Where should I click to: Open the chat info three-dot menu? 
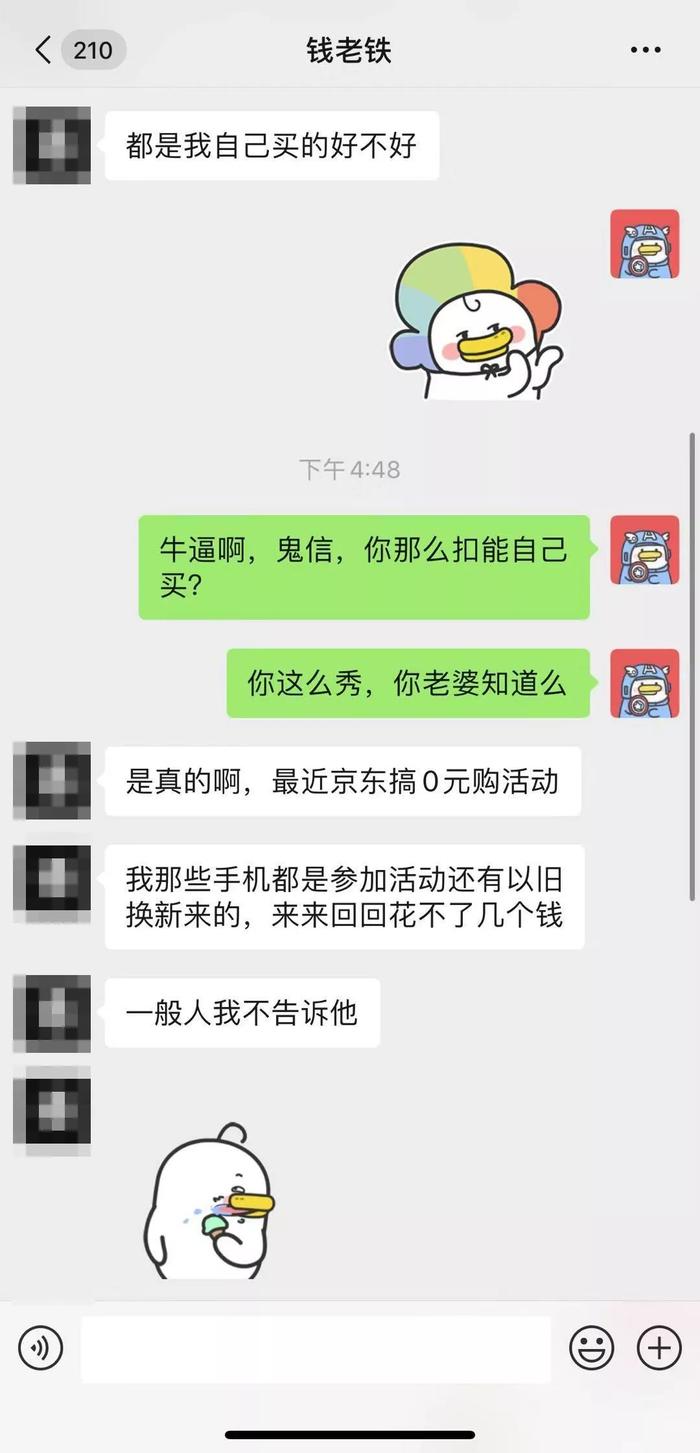[x=646, y=51]
